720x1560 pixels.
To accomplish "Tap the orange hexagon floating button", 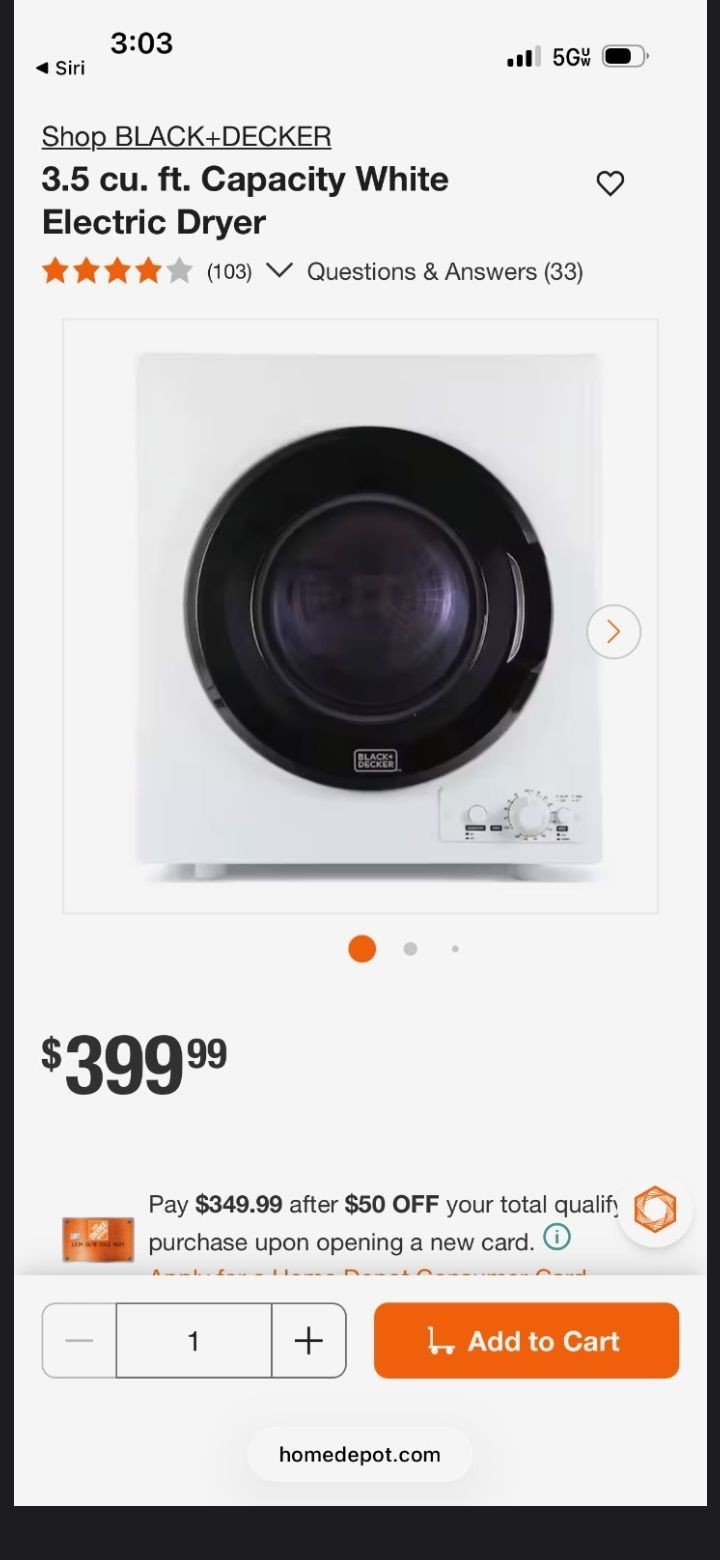I will 655,1209.
